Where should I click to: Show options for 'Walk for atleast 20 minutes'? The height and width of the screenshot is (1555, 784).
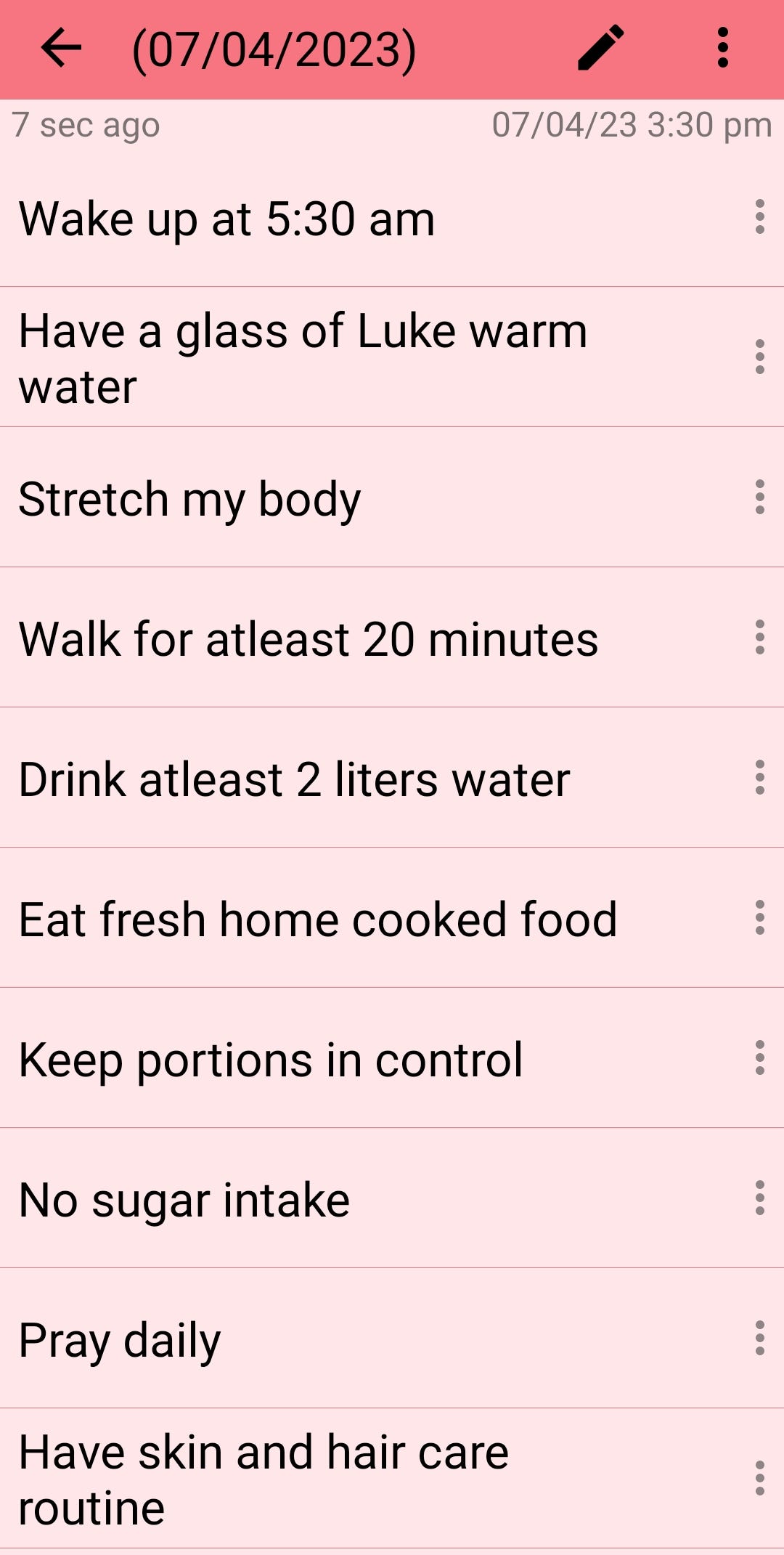759,638
